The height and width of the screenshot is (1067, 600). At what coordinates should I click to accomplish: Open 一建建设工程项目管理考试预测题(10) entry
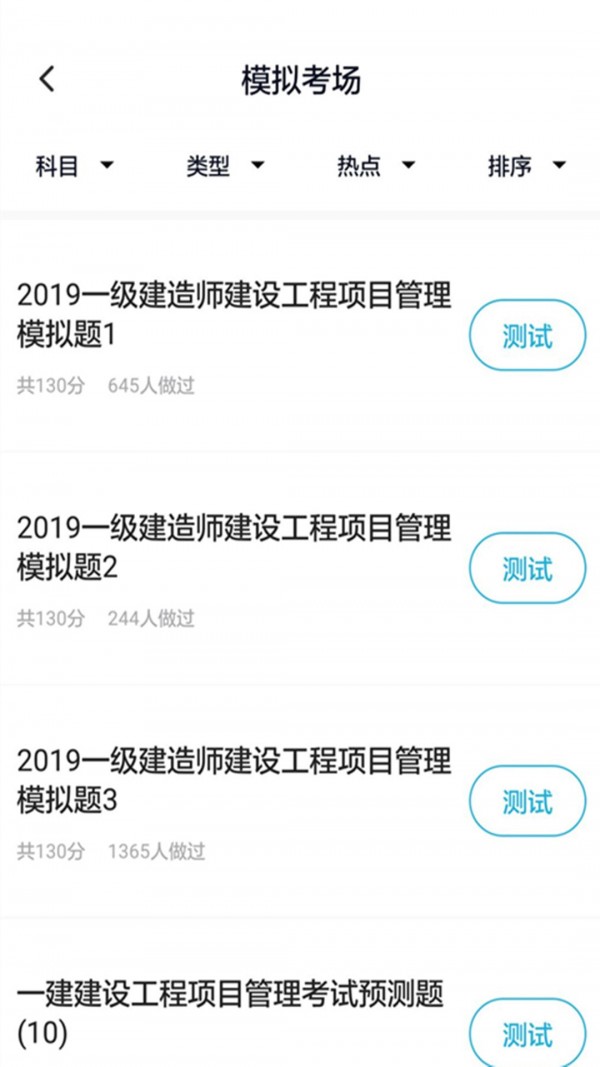(x=230, y=1013)
